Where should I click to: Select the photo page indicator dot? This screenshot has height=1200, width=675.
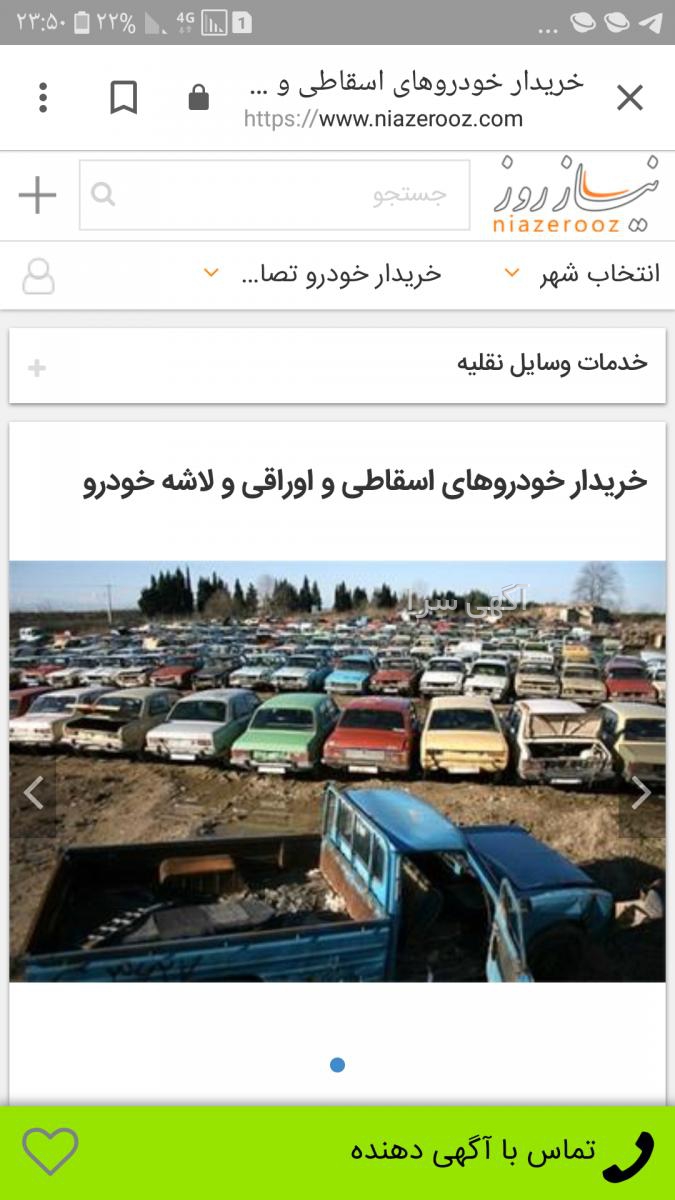point(337,1065)
